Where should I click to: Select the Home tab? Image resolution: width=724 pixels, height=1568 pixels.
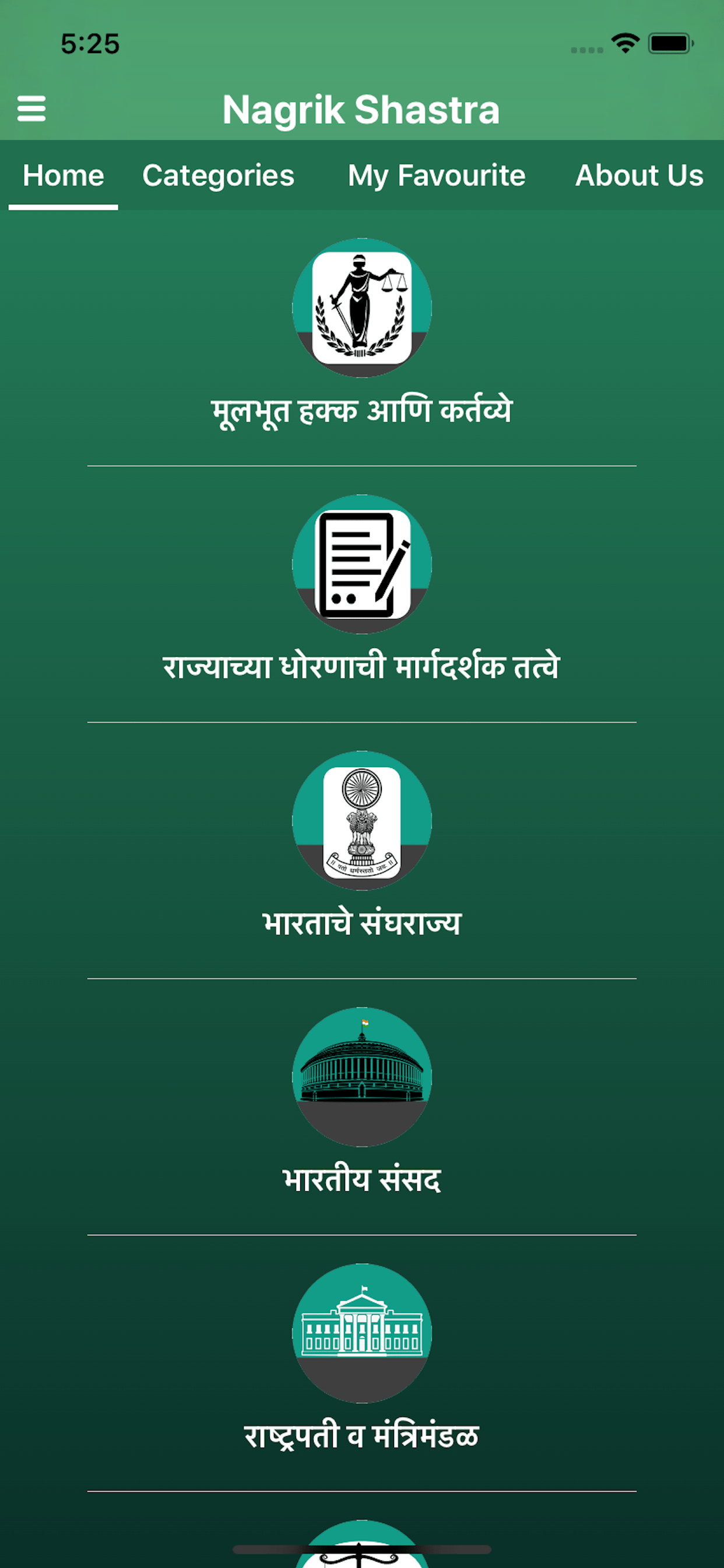[64, 176]
